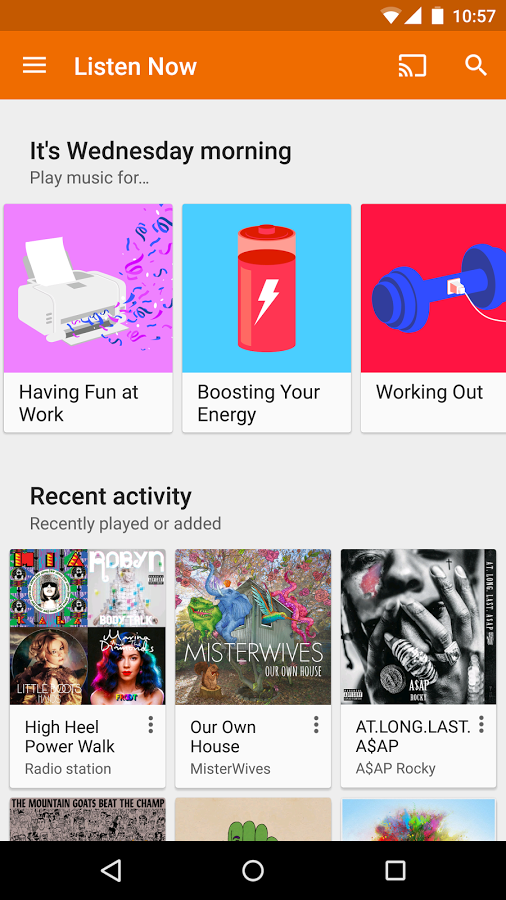Open Our Own House album by MisterWives
Screen dimensions: 506x900
point(253,668)
